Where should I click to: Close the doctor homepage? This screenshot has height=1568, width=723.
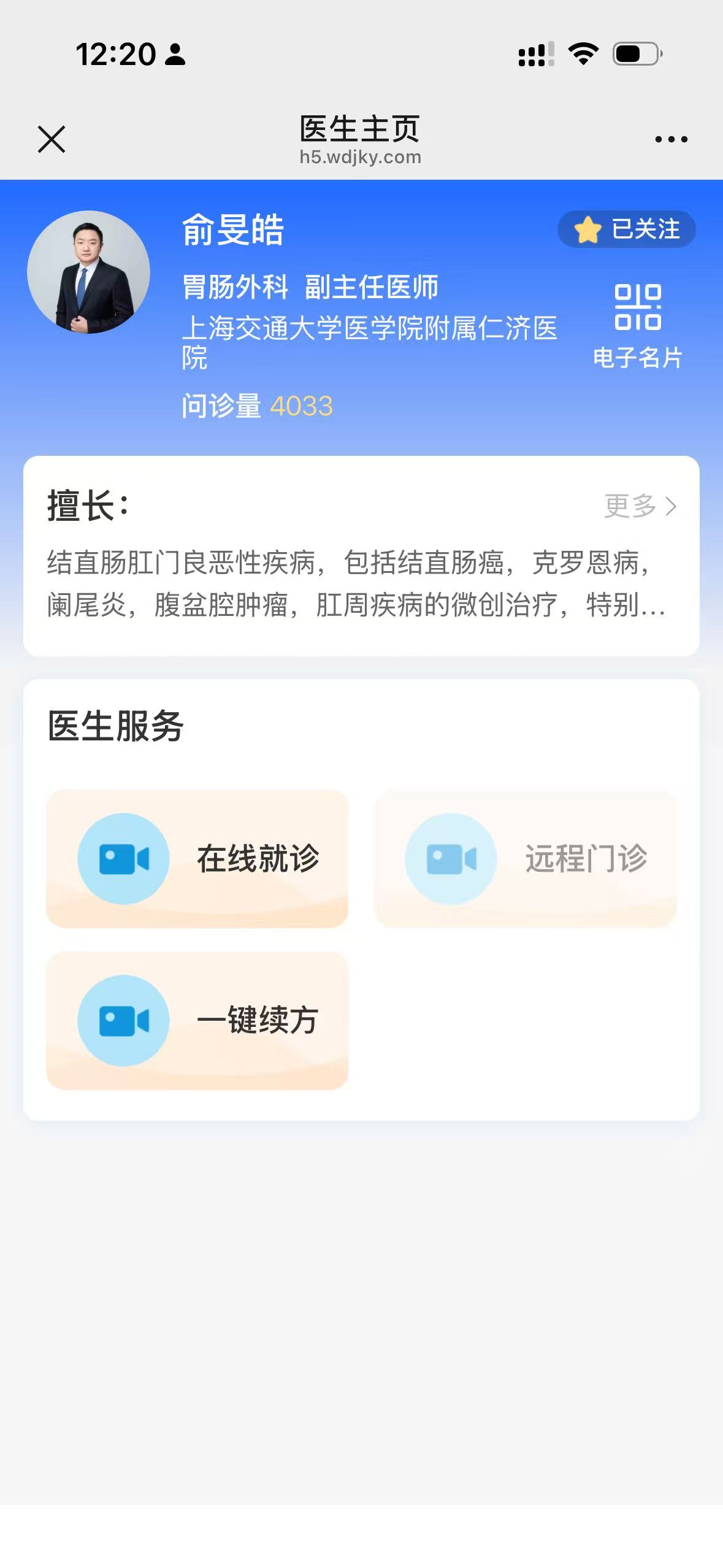(x=52, y=139)
